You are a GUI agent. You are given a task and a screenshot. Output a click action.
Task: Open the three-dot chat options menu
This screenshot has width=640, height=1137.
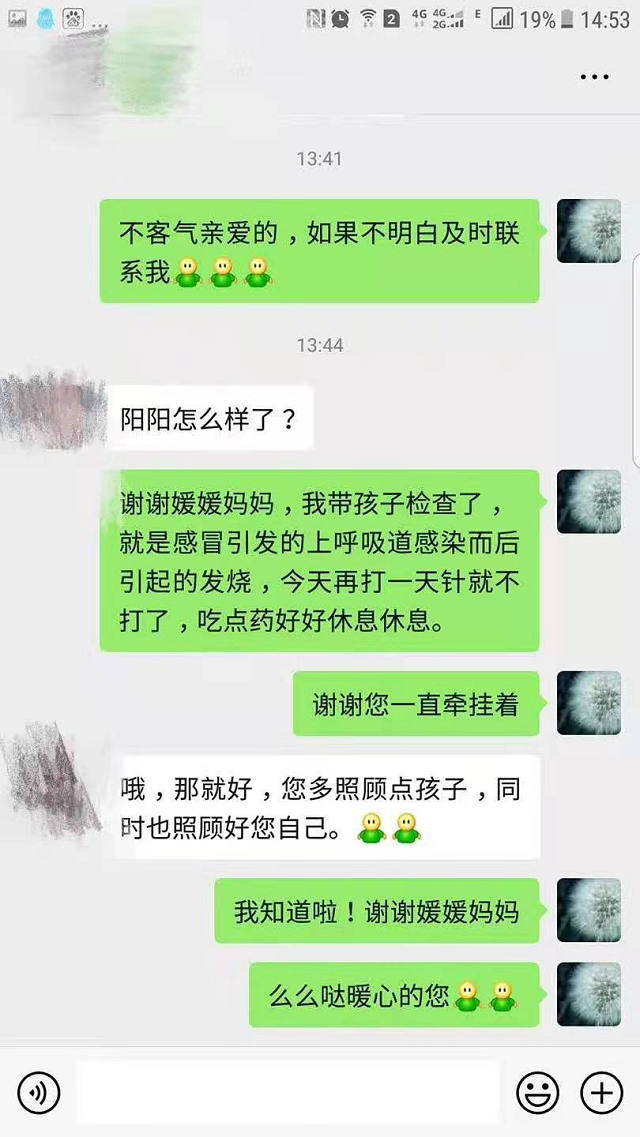[595, 77]
